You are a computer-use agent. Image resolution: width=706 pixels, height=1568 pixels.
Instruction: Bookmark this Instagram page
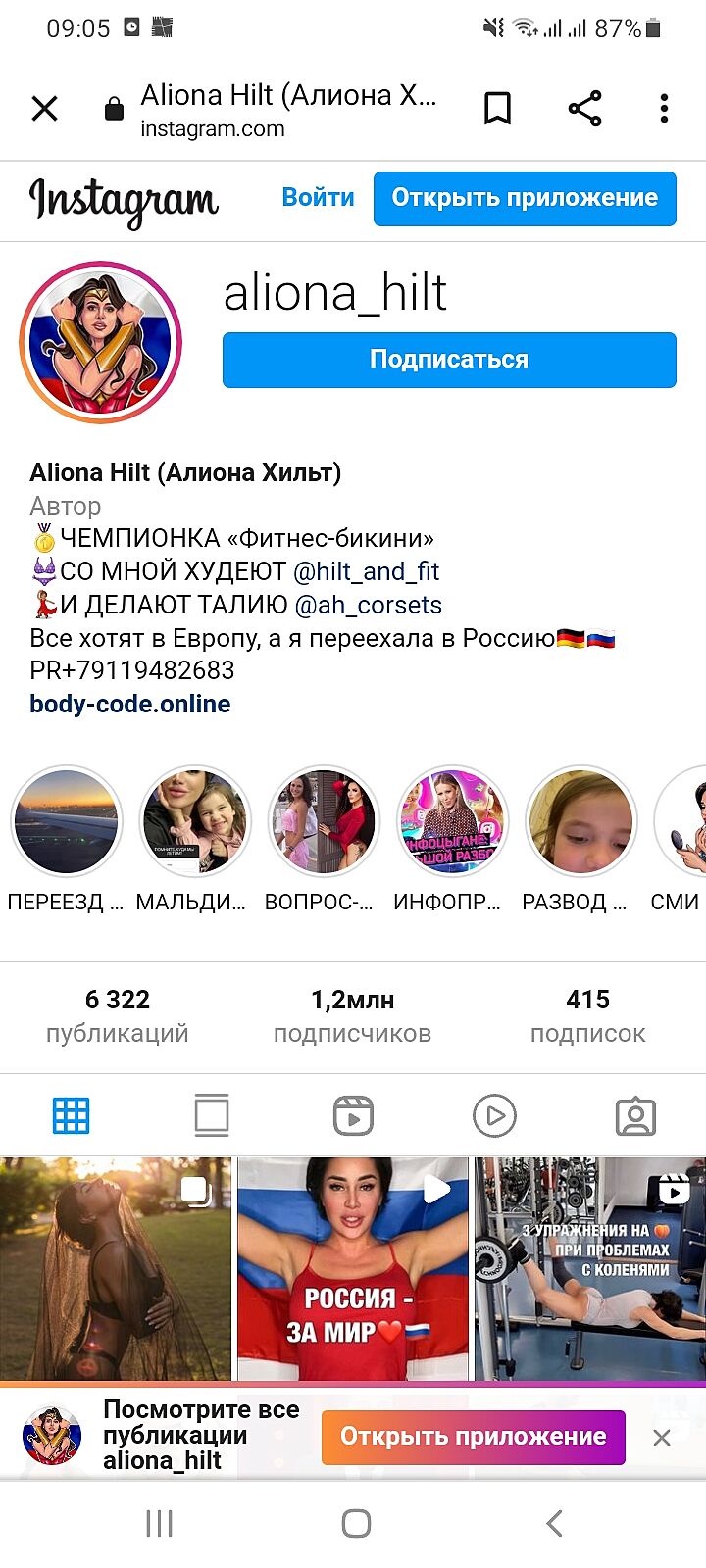tap(498, 109)
